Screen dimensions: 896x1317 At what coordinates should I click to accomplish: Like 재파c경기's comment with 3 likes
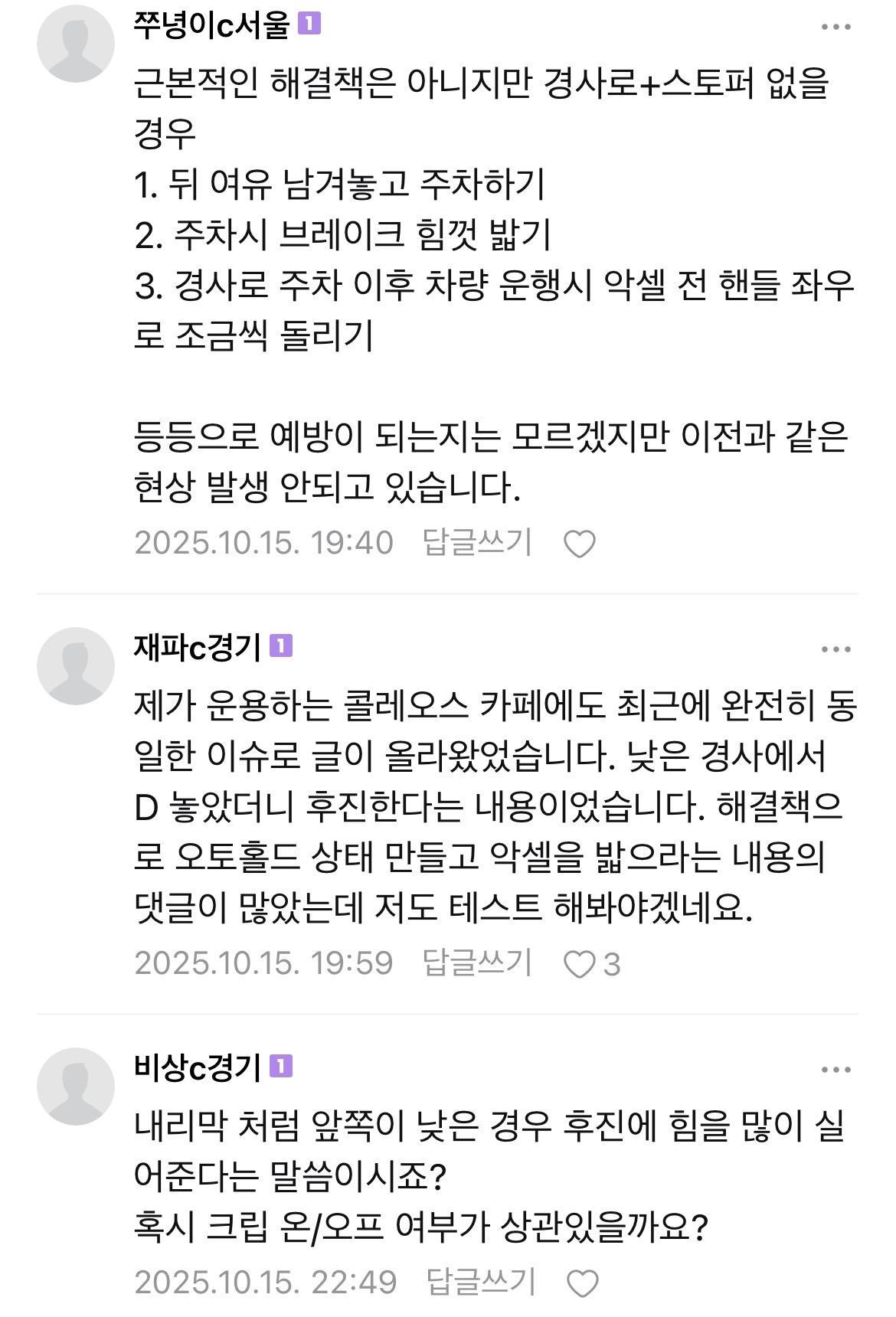click(x=579, y=964)
